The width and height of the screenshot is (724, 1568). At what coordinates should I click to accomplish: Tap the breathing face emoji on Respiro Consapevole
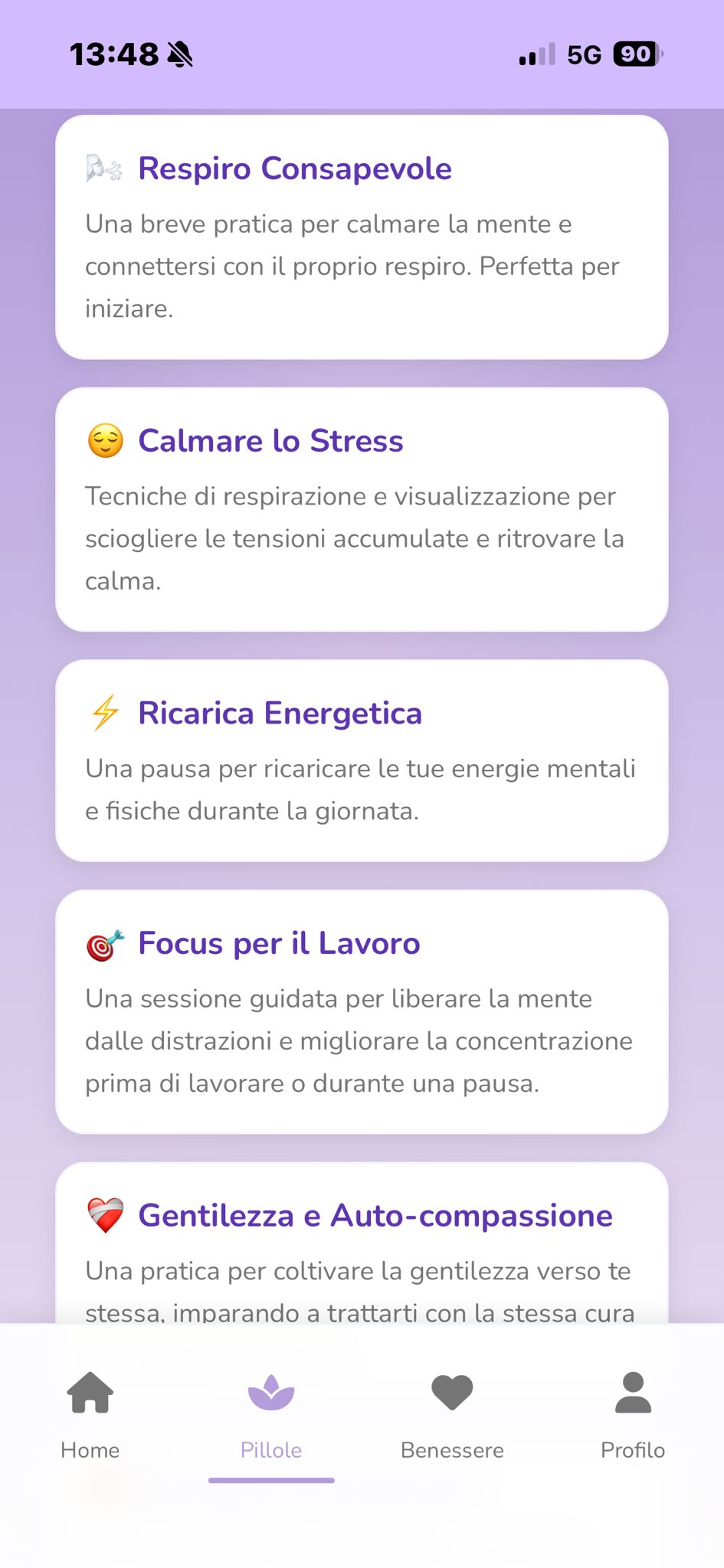point(105,168)
